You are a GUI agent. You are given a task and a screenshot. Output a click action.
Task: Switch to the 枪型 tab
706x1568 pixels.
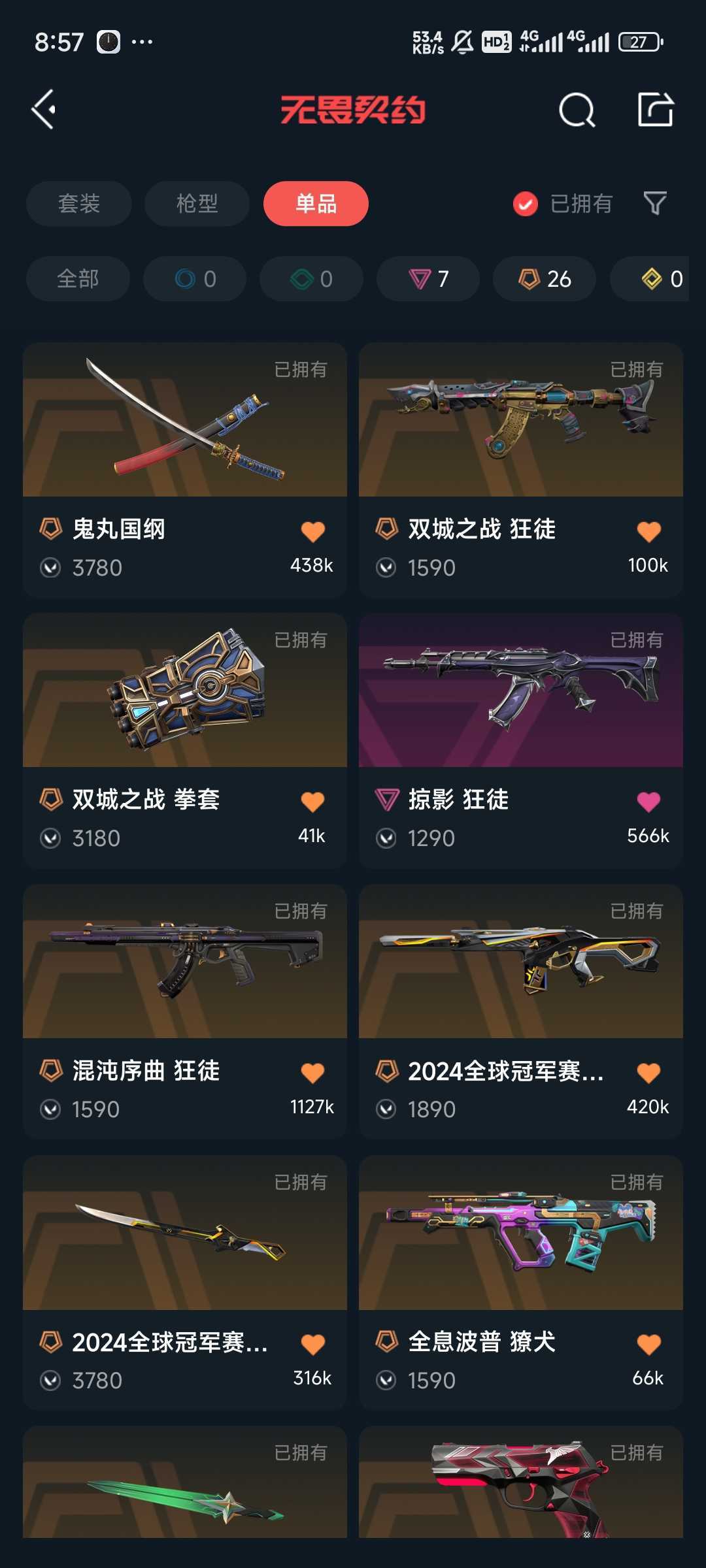[197, 203]
